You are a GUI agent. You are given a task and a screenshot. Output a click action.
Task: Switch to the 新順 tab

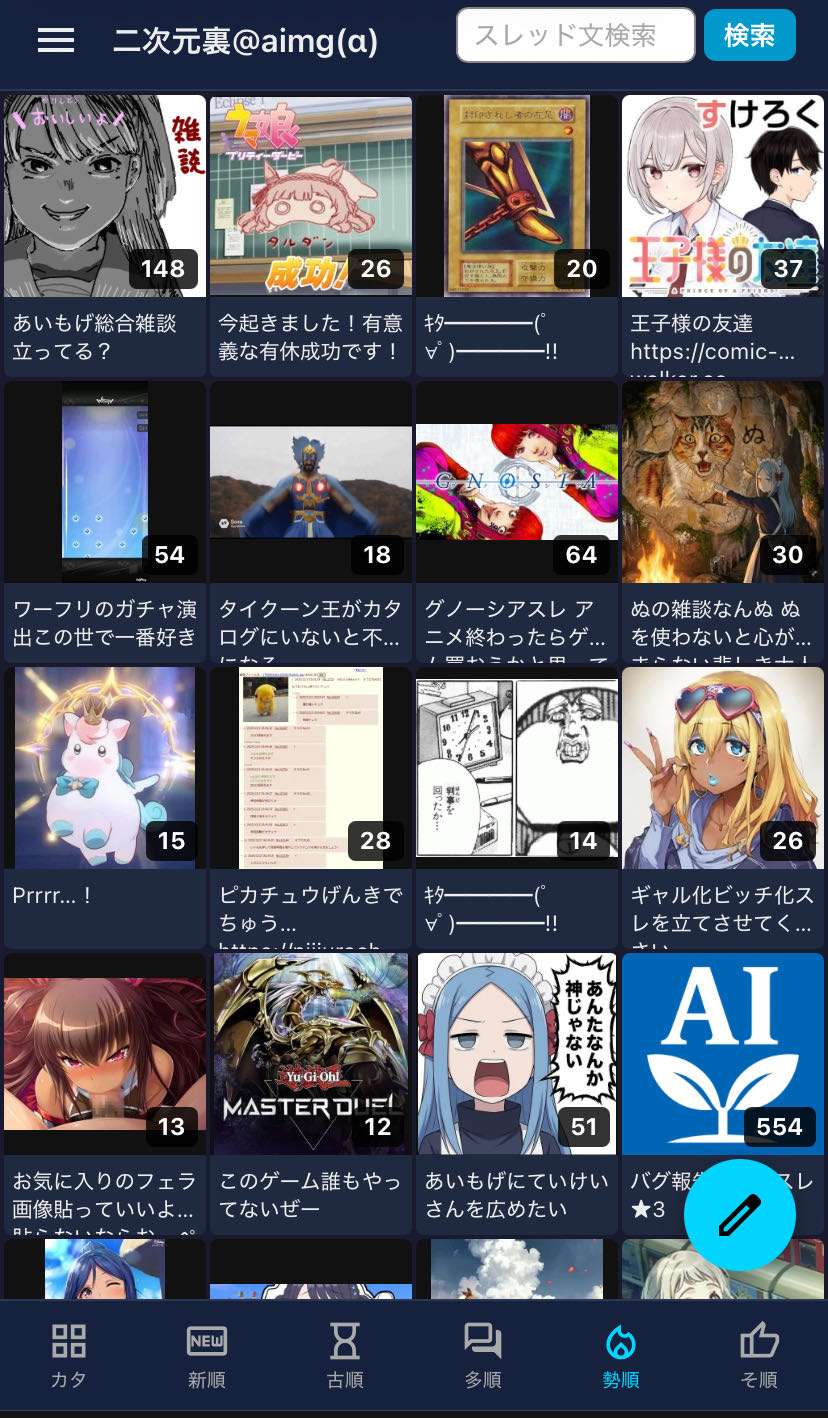coord(207,1355)
